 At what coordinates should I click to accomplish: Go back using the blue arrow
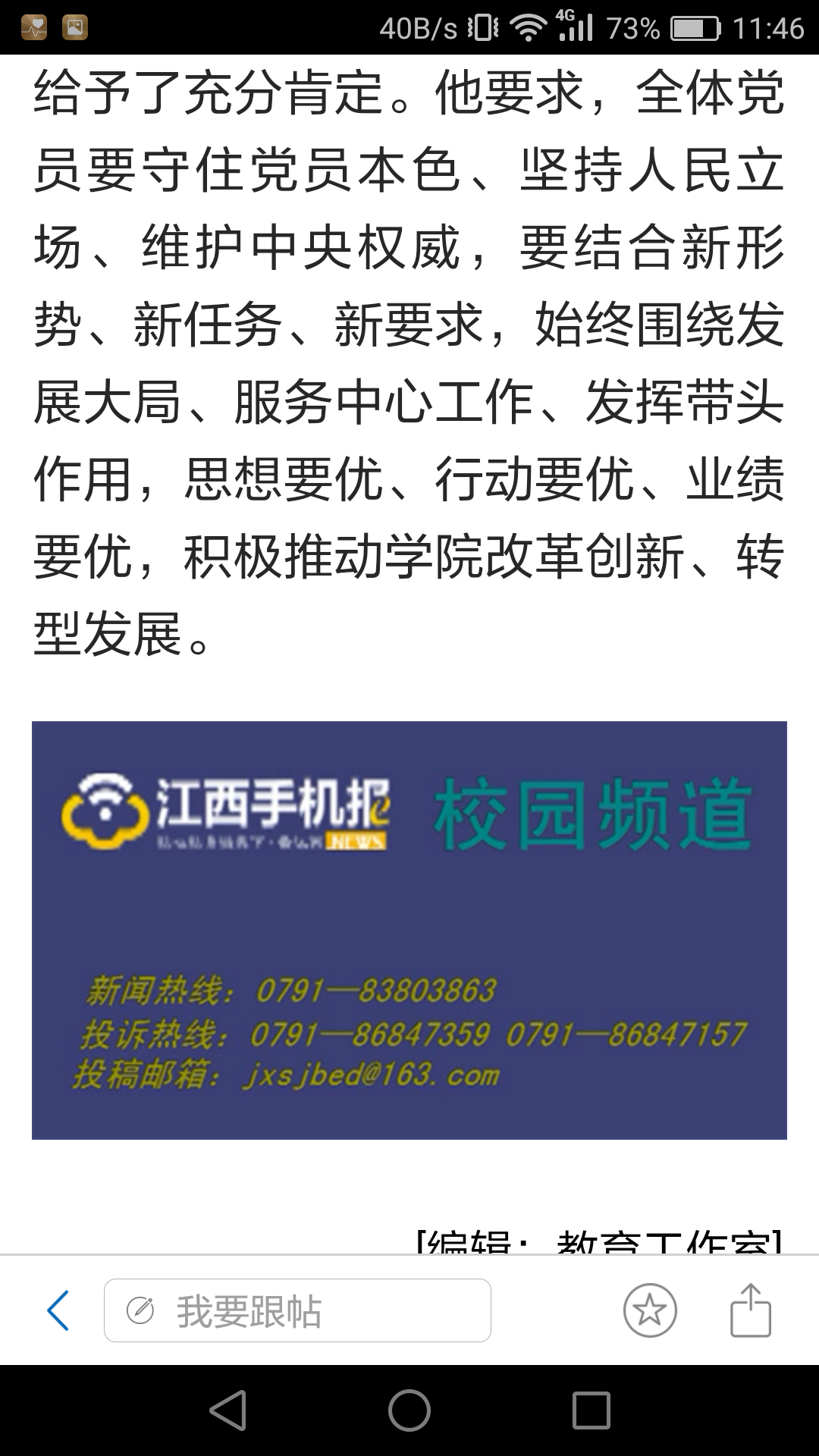(x=58, y=1310)
